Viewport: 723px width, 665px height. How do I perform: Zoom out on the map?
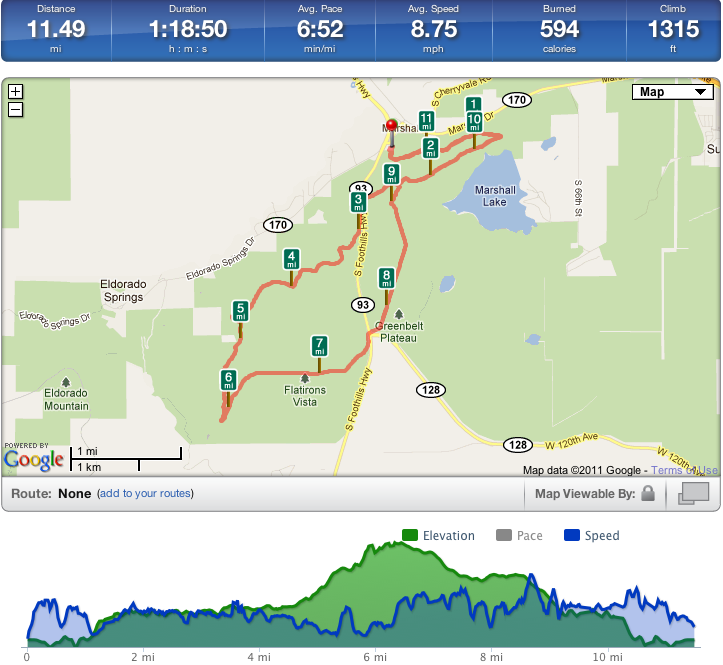coord(15,110)
